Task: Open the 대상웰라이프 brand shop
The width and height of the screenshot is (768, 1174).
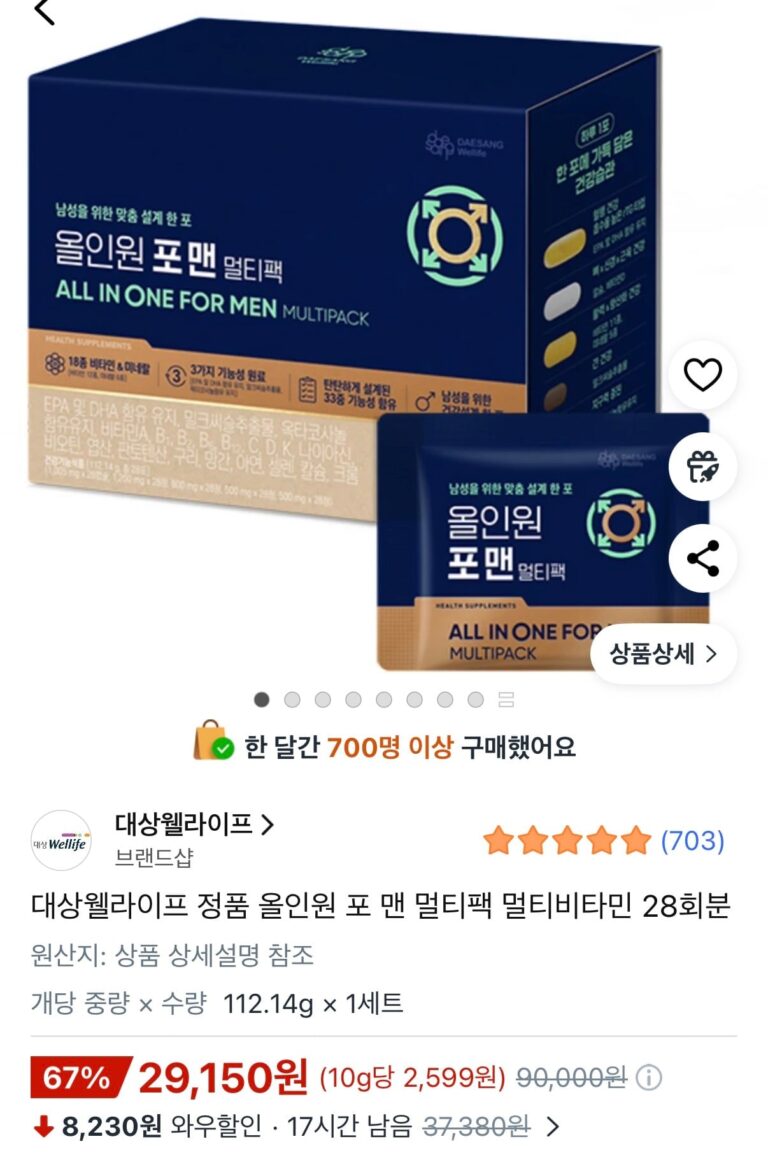Action: [194, 825]
